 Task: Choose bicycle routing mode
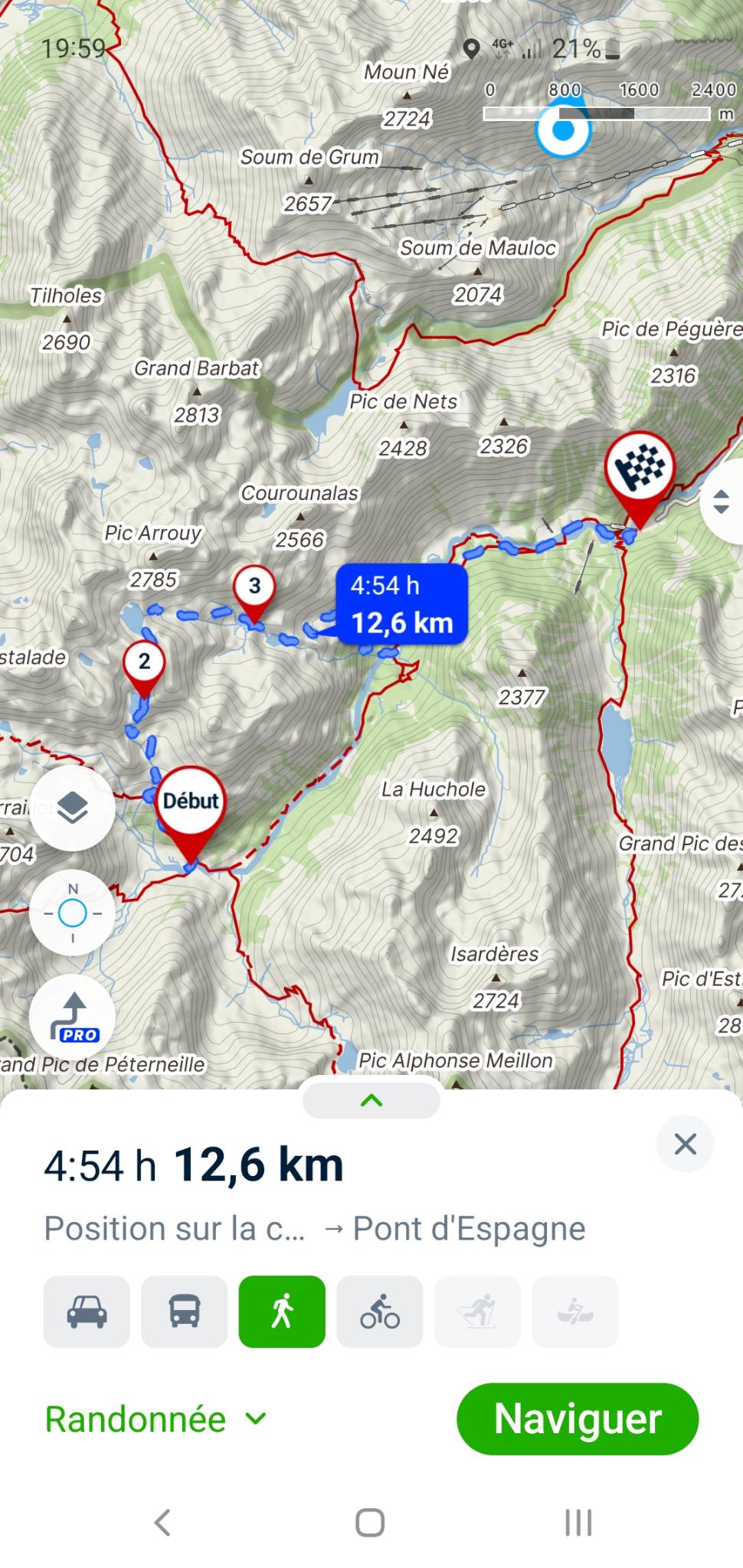pos(380,1312)
